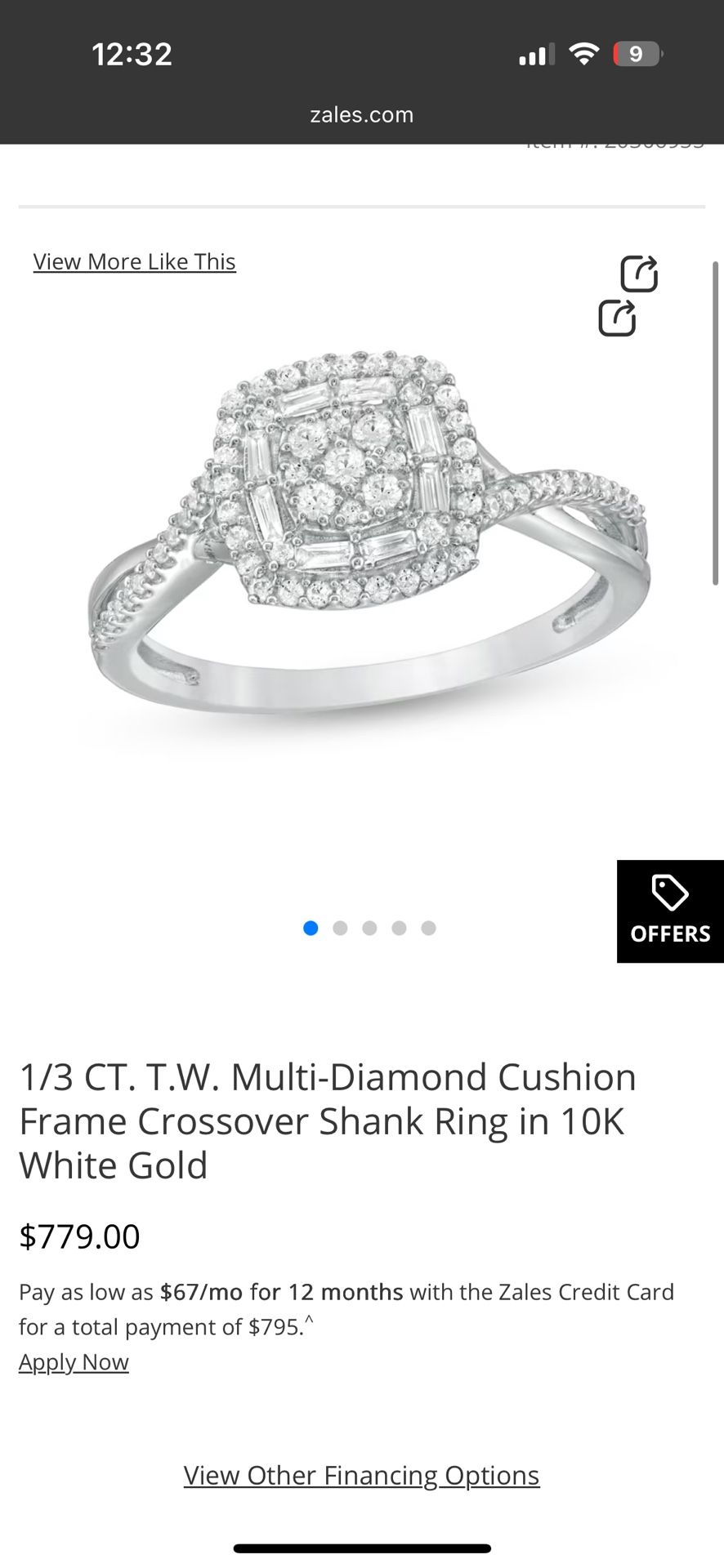Open the zales.com address bar
The width and height of the screenshot is (724, 1568).
[362, 114]
